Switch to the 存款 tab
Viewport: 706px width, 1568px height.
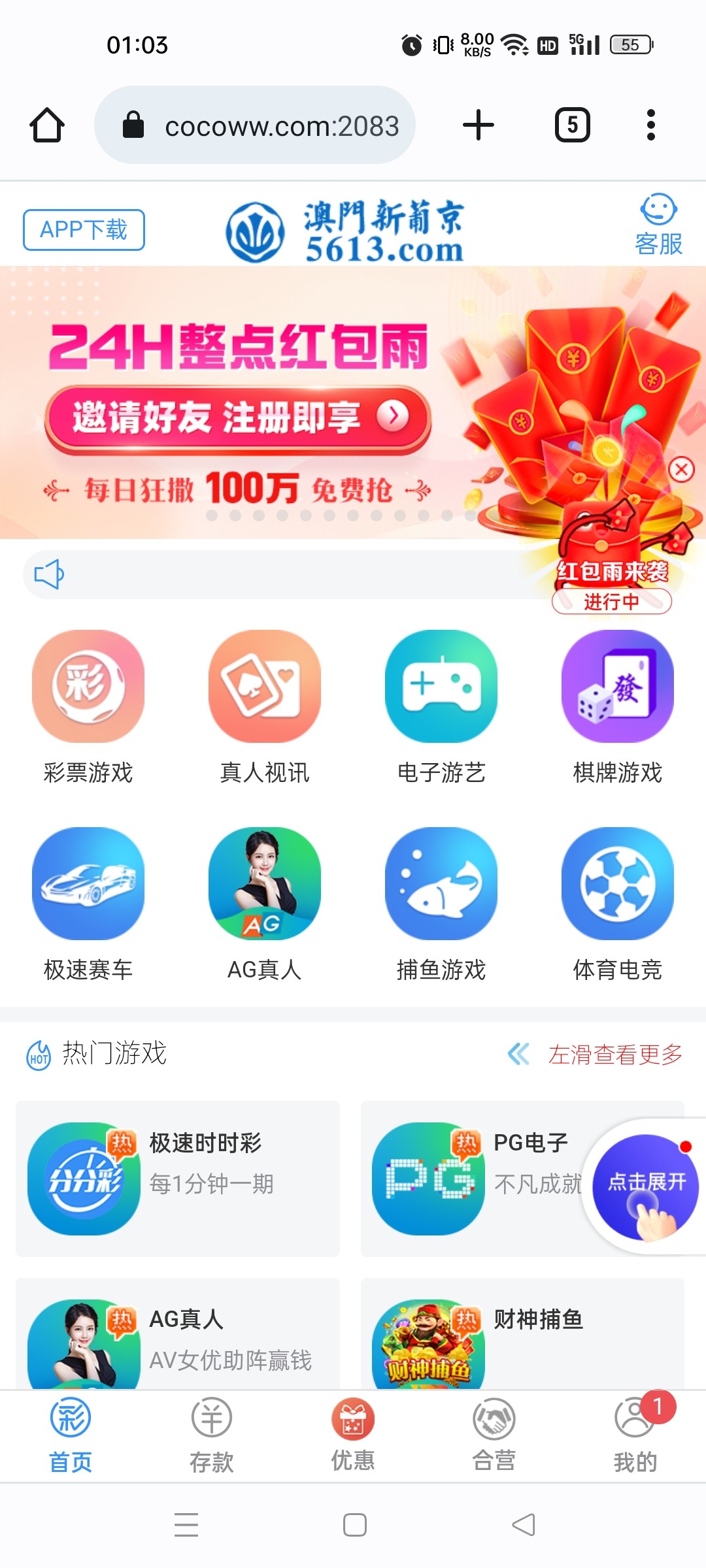point(212,1435)
